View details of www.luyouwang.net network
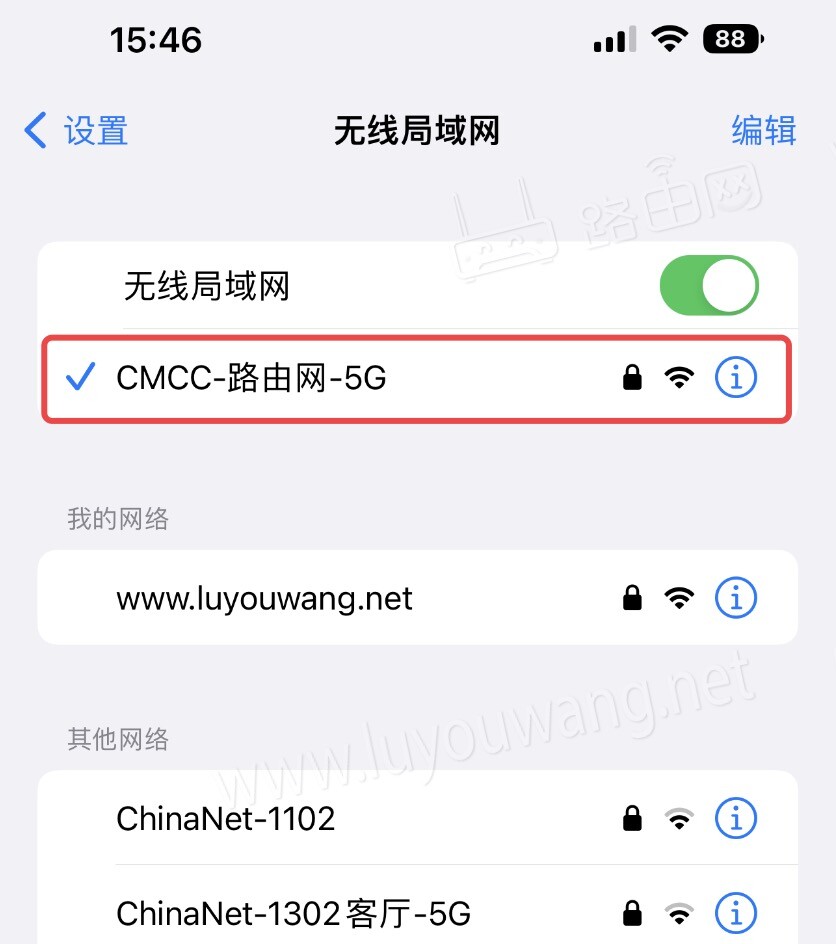The width and height of the screenshot is (836, 944). point(736,598)
